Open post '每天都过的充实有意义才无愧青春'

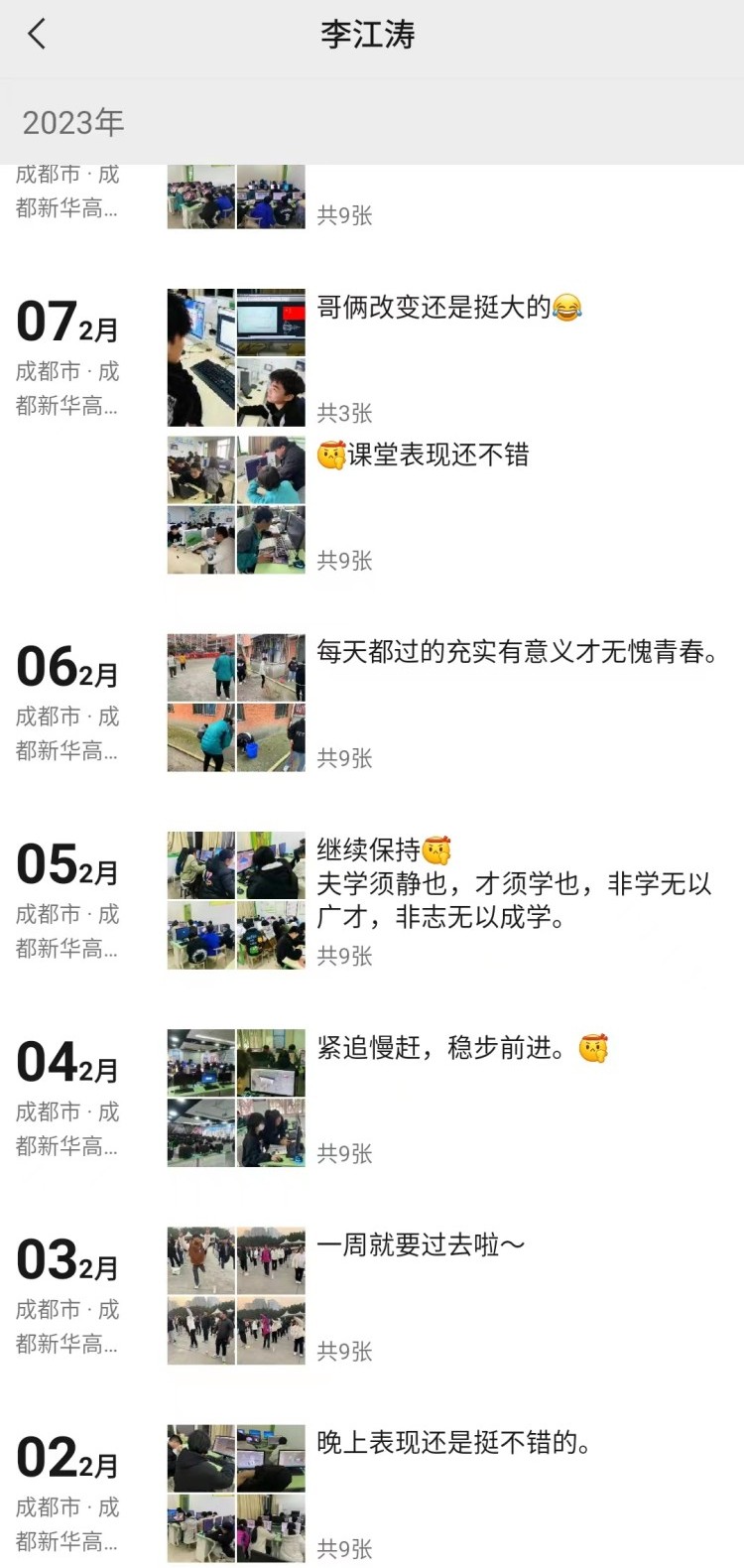tap(516, 652)
